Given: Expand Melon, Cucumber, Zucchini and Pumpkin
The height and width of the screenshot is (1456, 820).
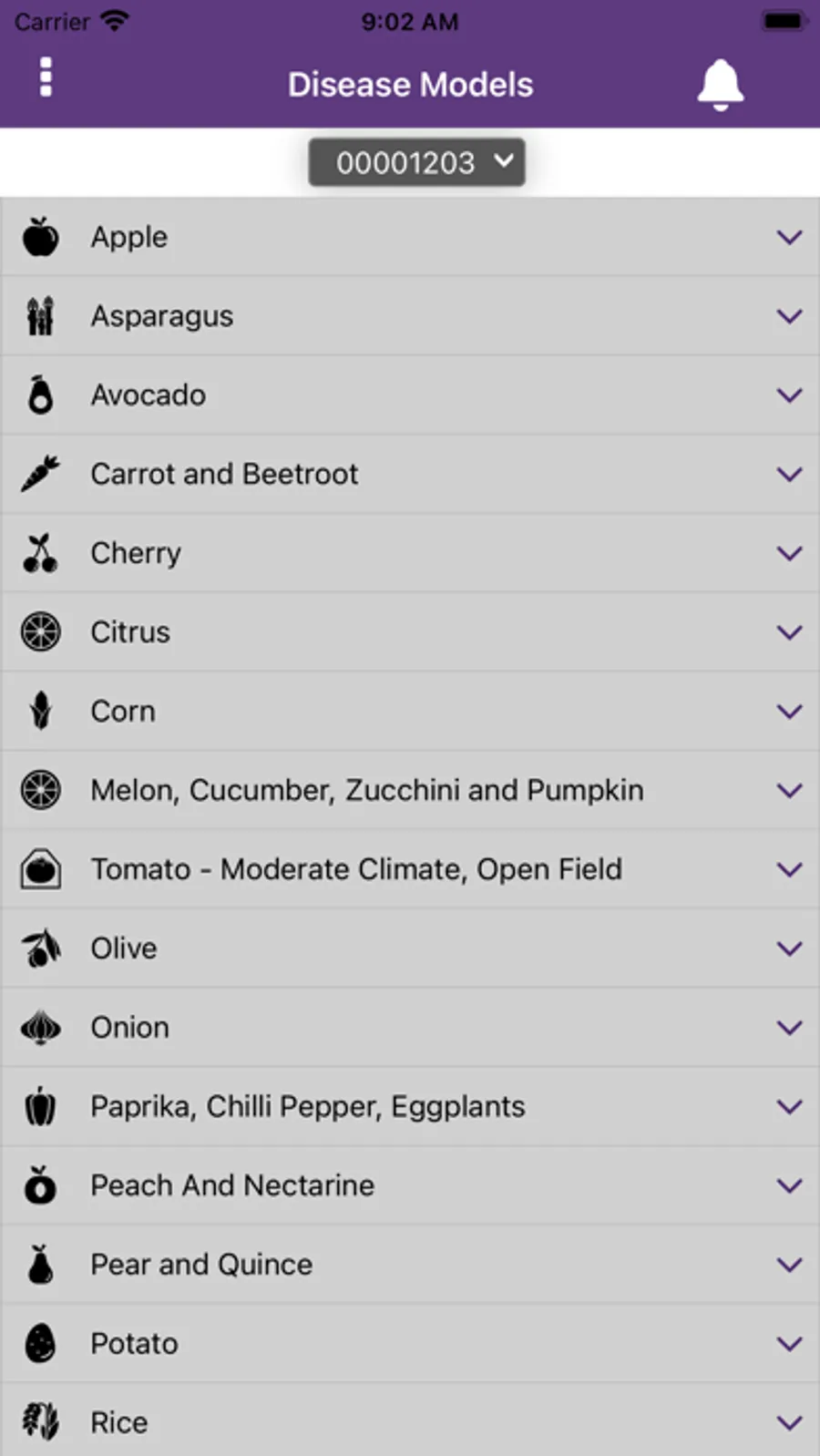Looking at the screenshot, I should 410,790.
